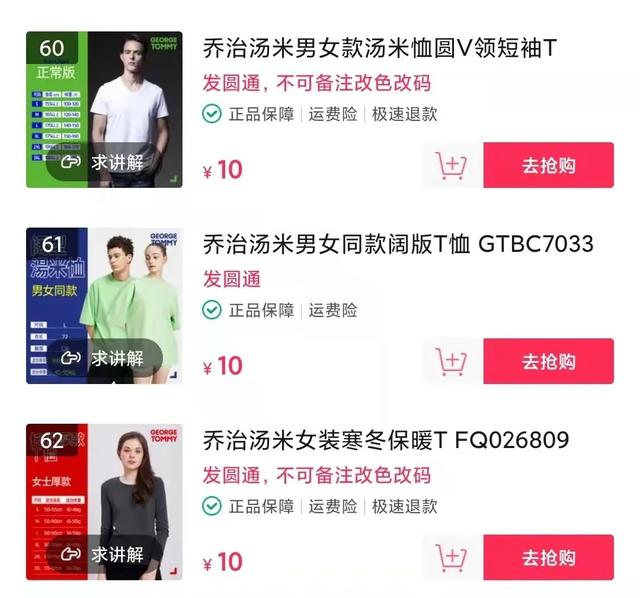Open the 乔治汤米女装寒冬保暖T FQ026809 product
The height and width of the screenshot is (598, 640).
(386, 440)
